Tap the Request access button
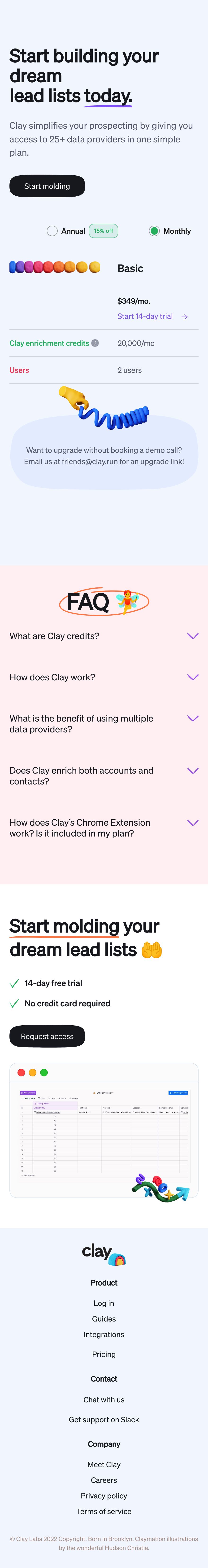 pyautogui.click(x=47, y=1036)
